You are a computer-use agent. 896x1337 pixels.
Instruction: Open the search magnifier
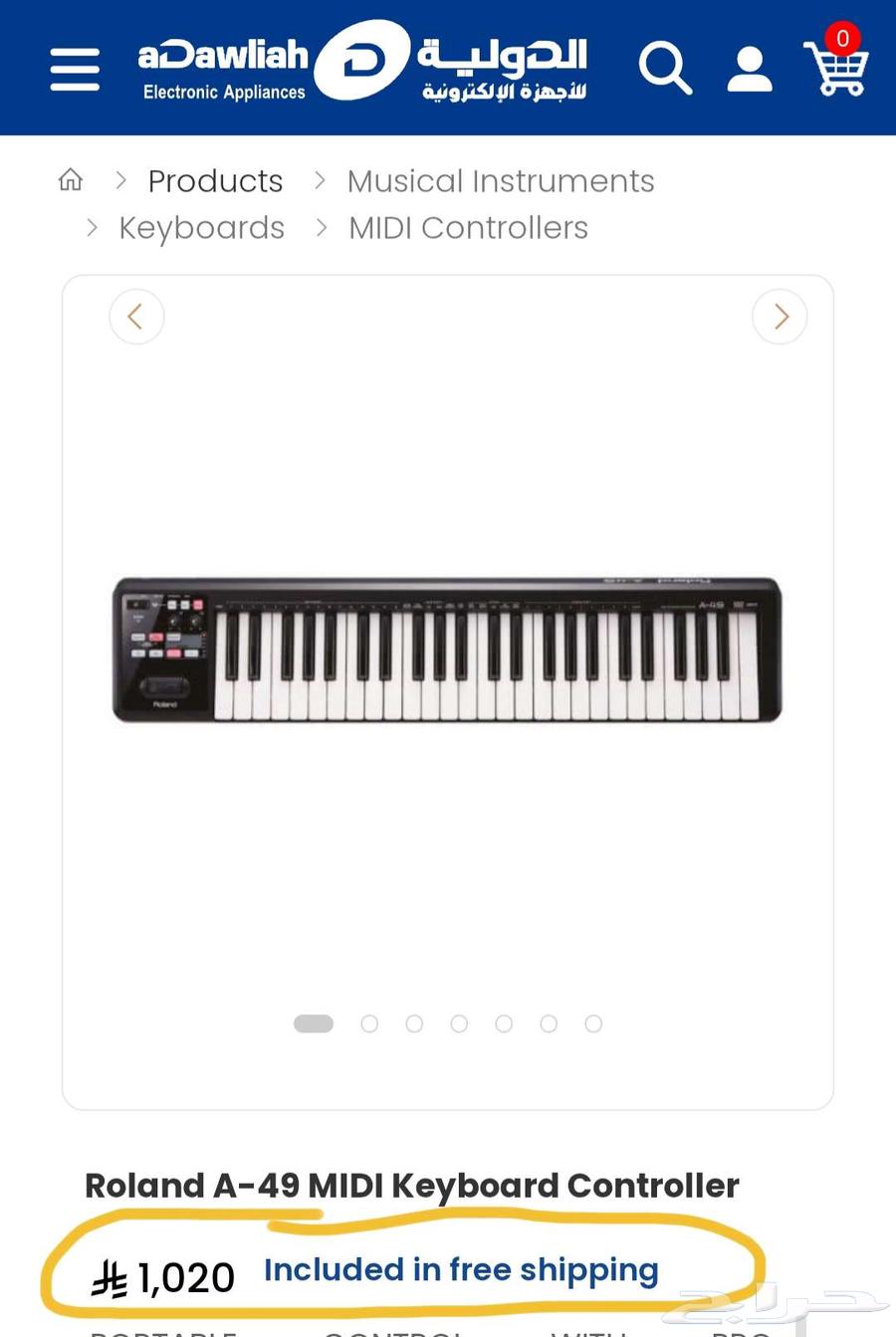(x=664, y=68)
